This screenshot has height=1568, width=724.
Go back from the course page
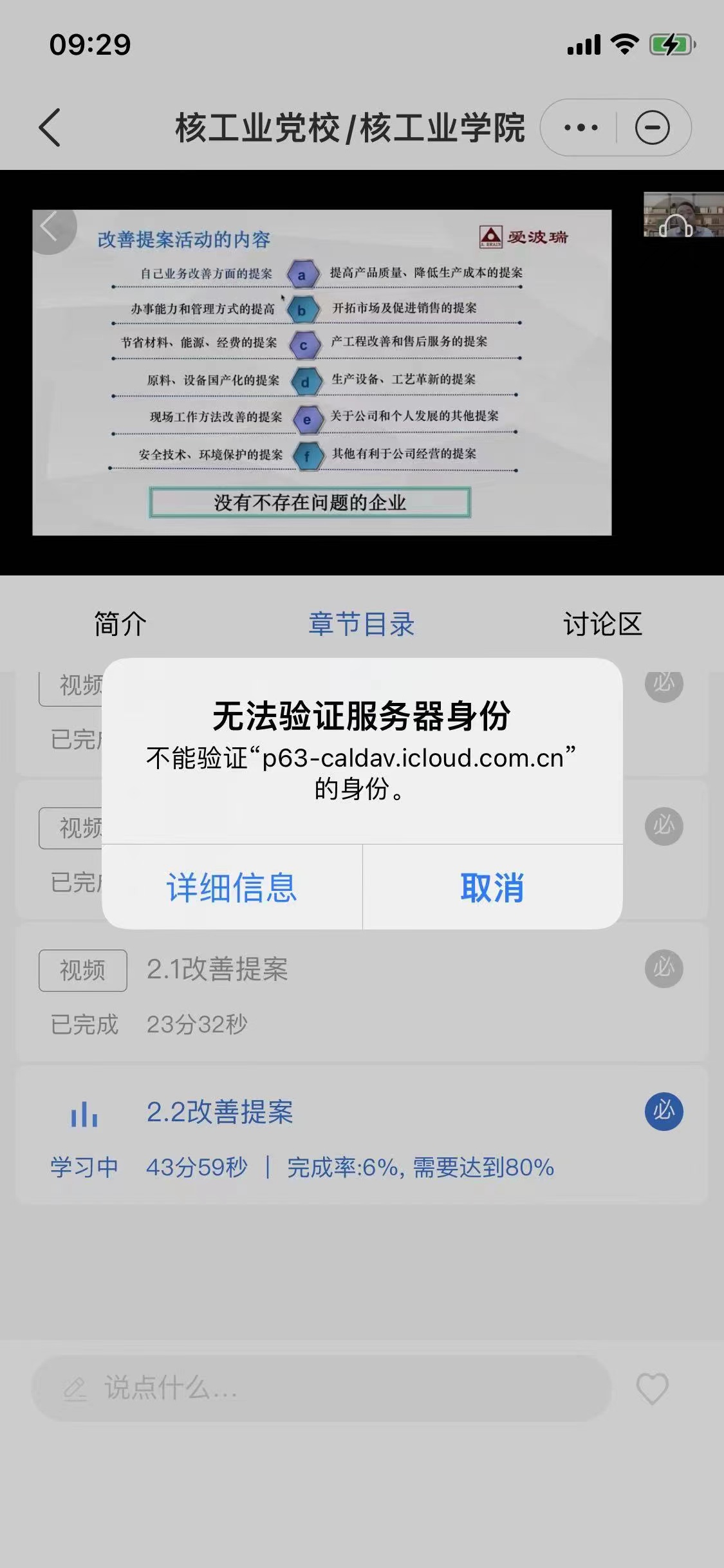click(x=50, y=127)
